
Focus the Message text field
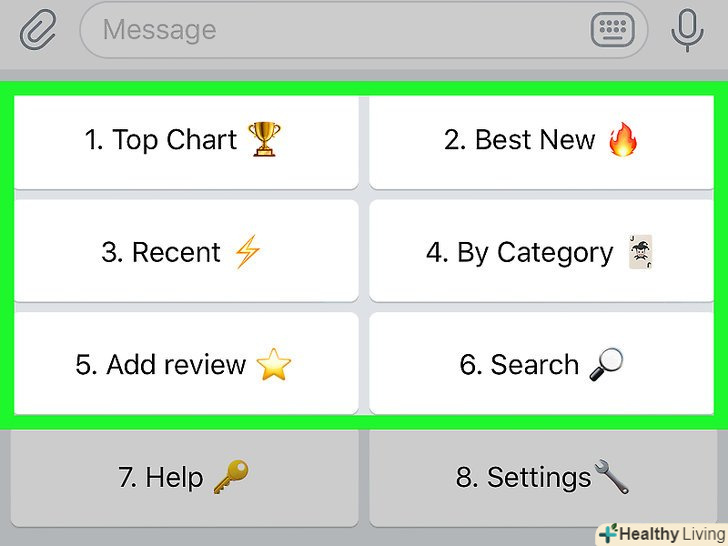(330, 30)
